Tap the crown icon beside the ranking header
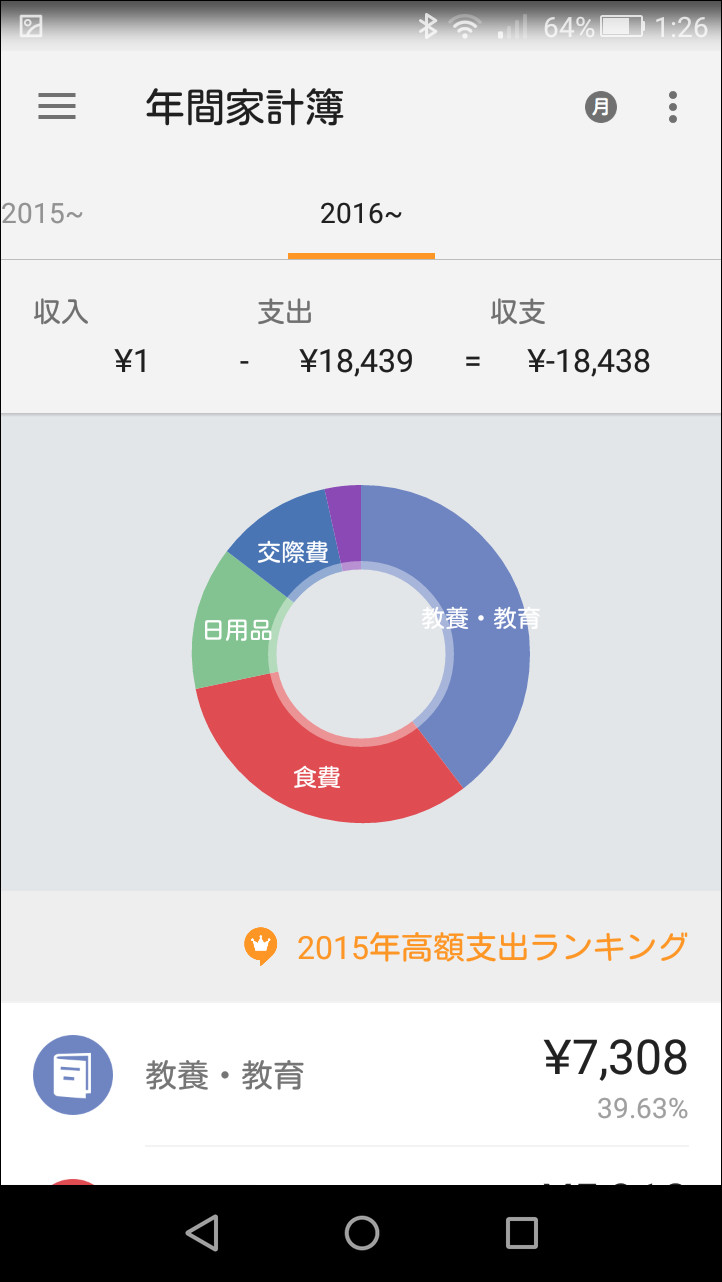This screenshot has width=722, height=1282. pyautogui.click(x=258, y=943)
